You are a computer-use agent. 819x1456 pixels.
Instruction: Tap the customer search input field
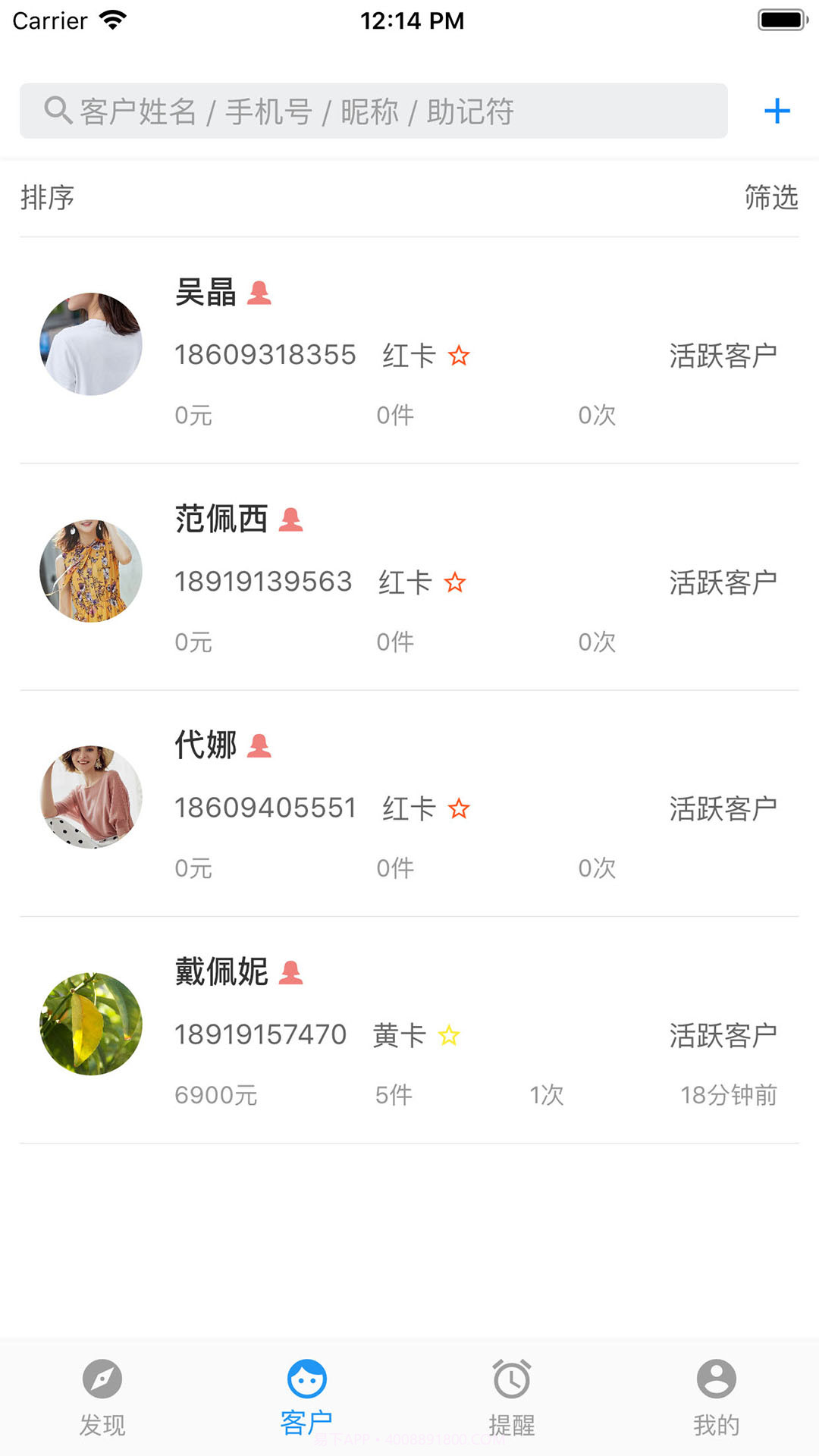[x=375, y=111]
